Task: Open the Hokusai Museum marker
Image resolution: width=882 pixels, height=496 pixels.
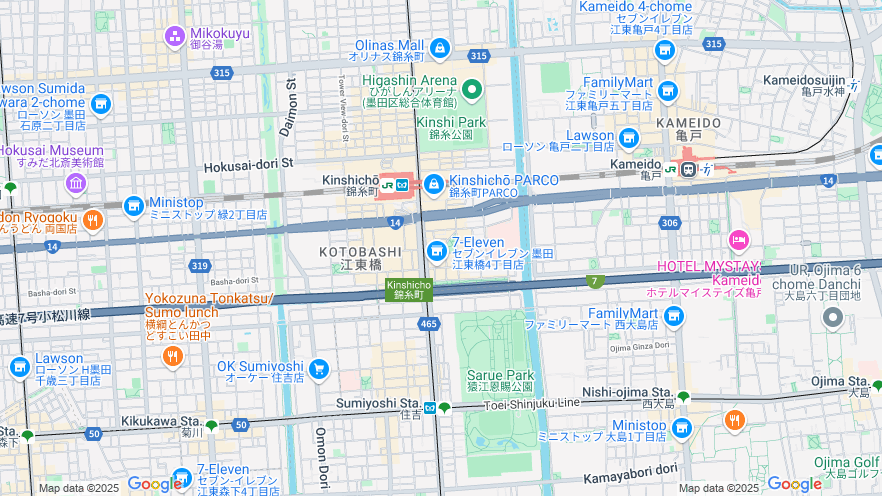Action: tap(75, 184)
